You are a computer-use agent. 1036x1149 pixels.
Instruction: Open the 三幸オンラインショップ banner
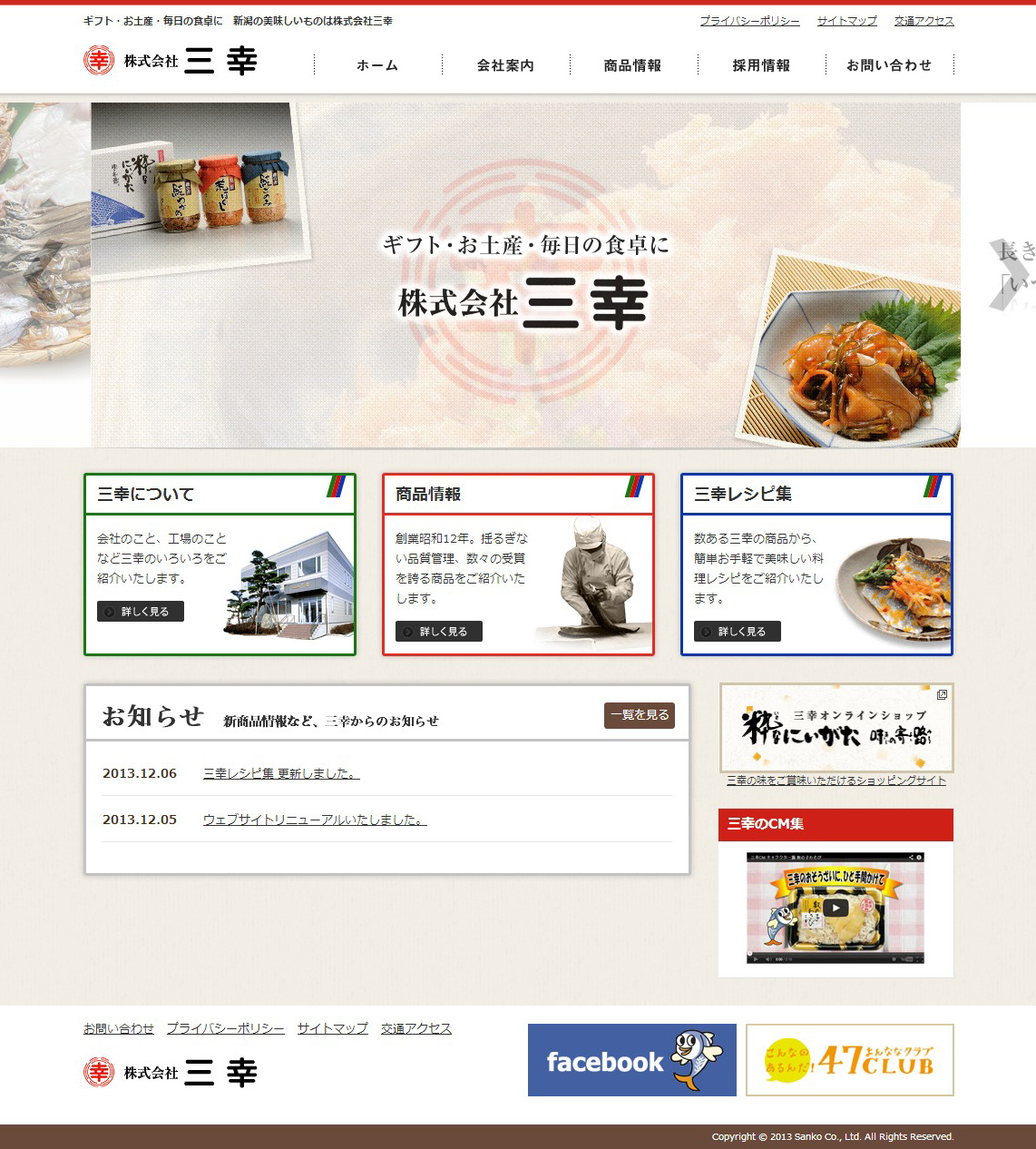click(x=836, y=728)
